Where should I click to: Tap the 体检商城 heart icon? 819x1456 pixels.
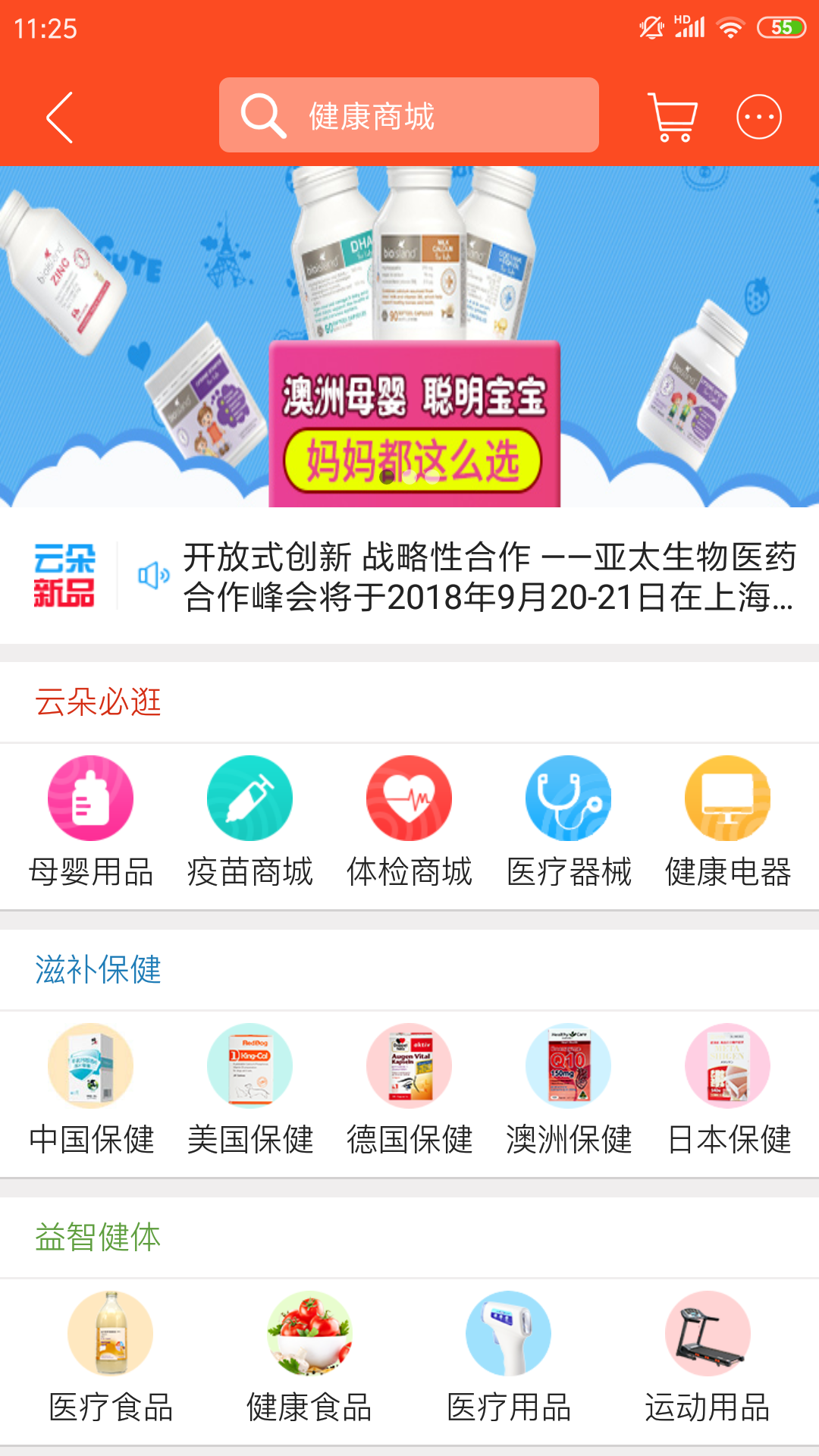coord(409,798)
